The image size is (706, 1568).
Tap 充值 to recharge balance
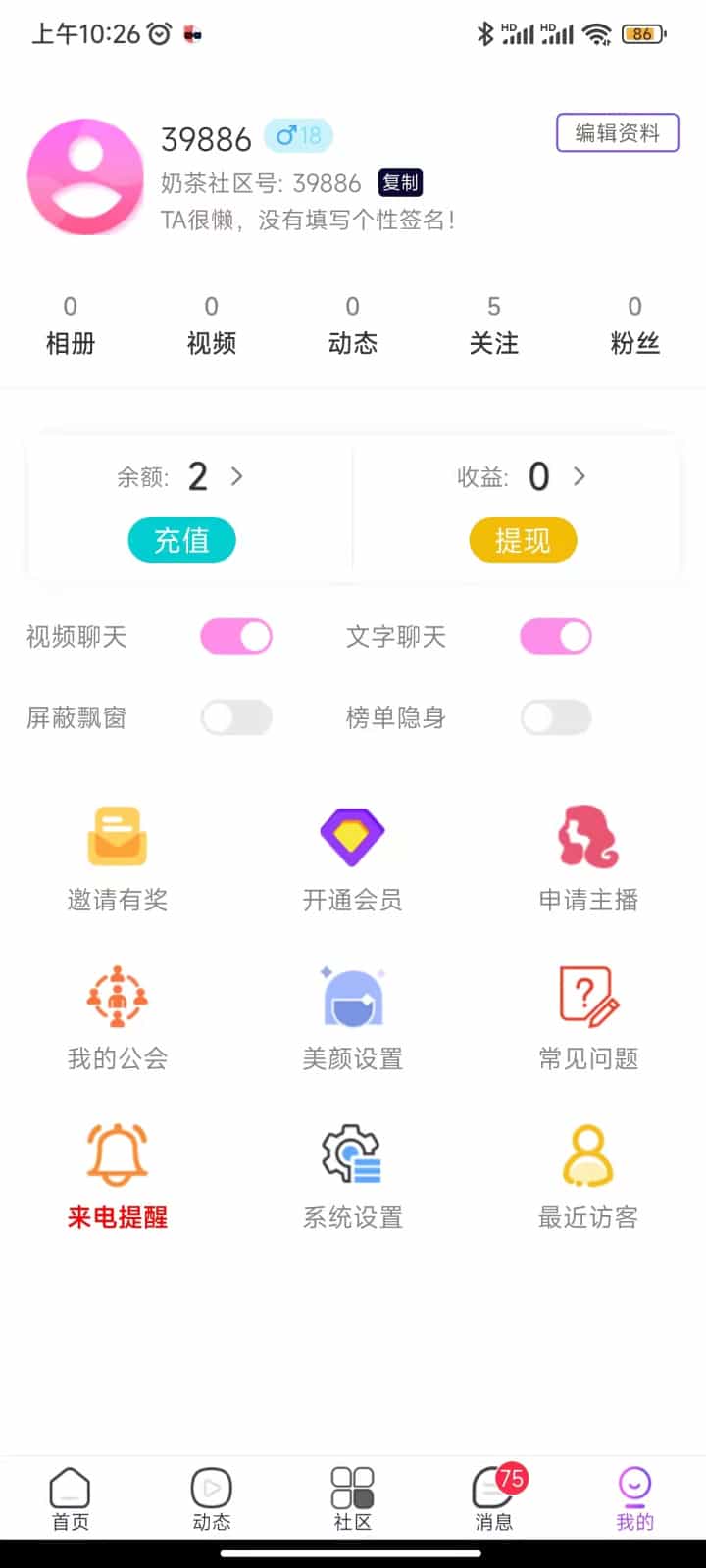click(x=181, y=540)
